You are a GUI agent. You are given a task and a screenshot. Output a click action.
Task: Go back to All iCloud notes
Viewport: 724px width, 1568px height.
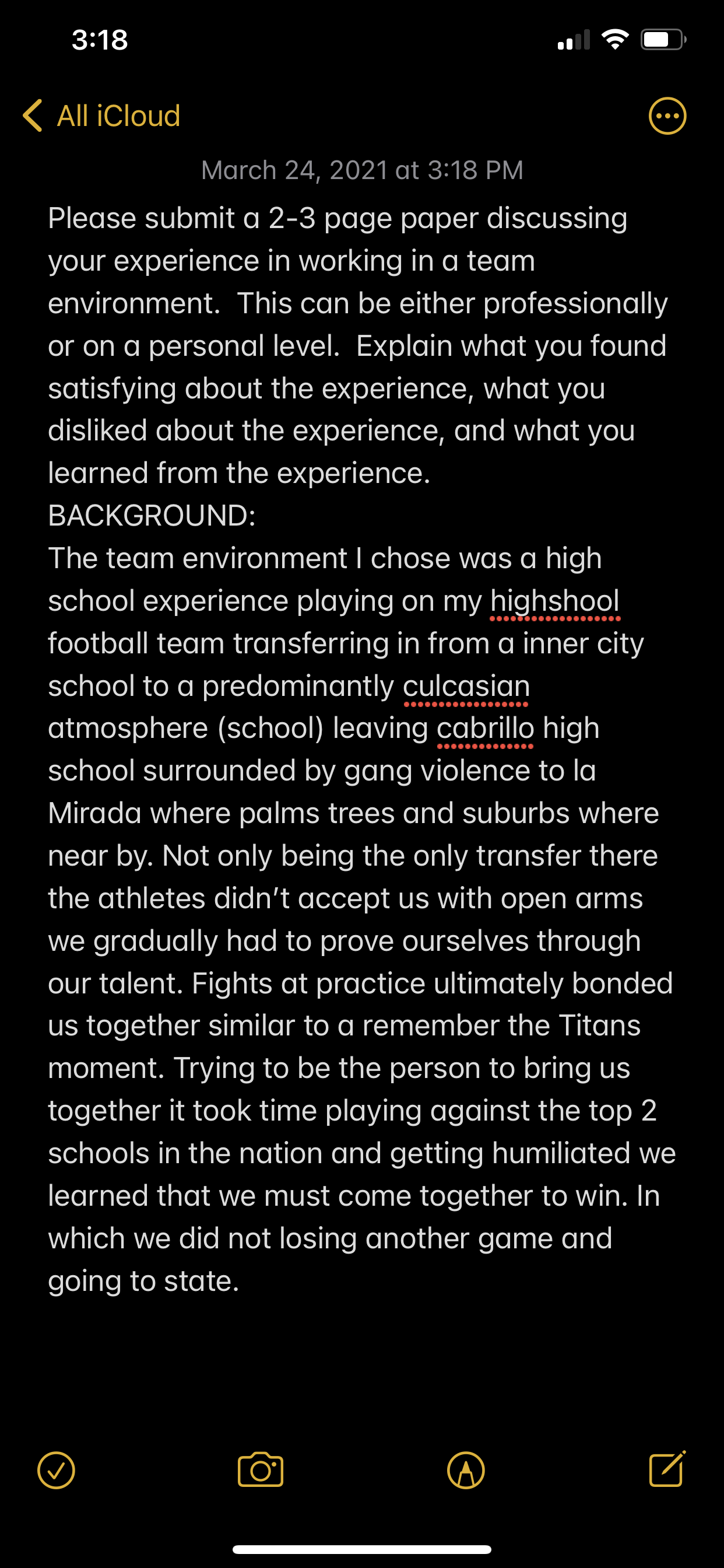[x=101, y=116]
